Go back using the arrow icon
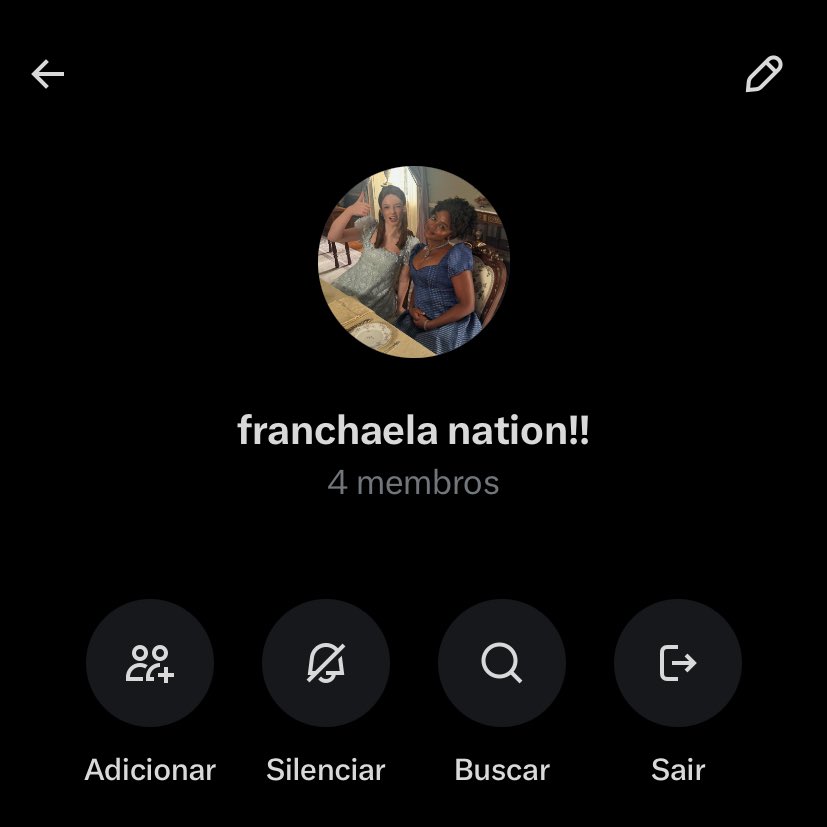Image resolution: width=827 pixels, height=827 pixels. coord(47,74)
